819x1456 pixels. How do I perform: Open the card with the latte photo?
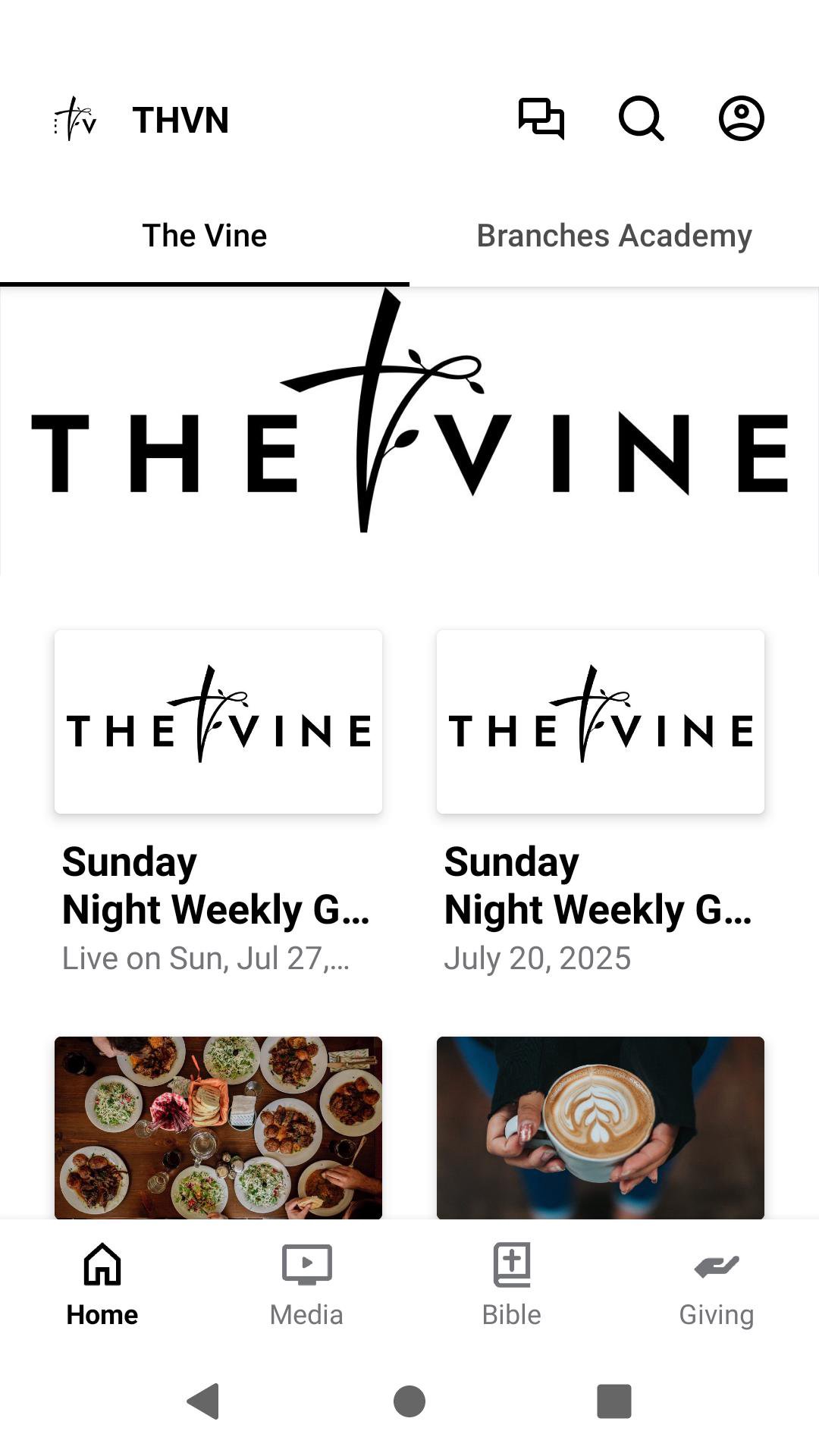click(601, 1128)
